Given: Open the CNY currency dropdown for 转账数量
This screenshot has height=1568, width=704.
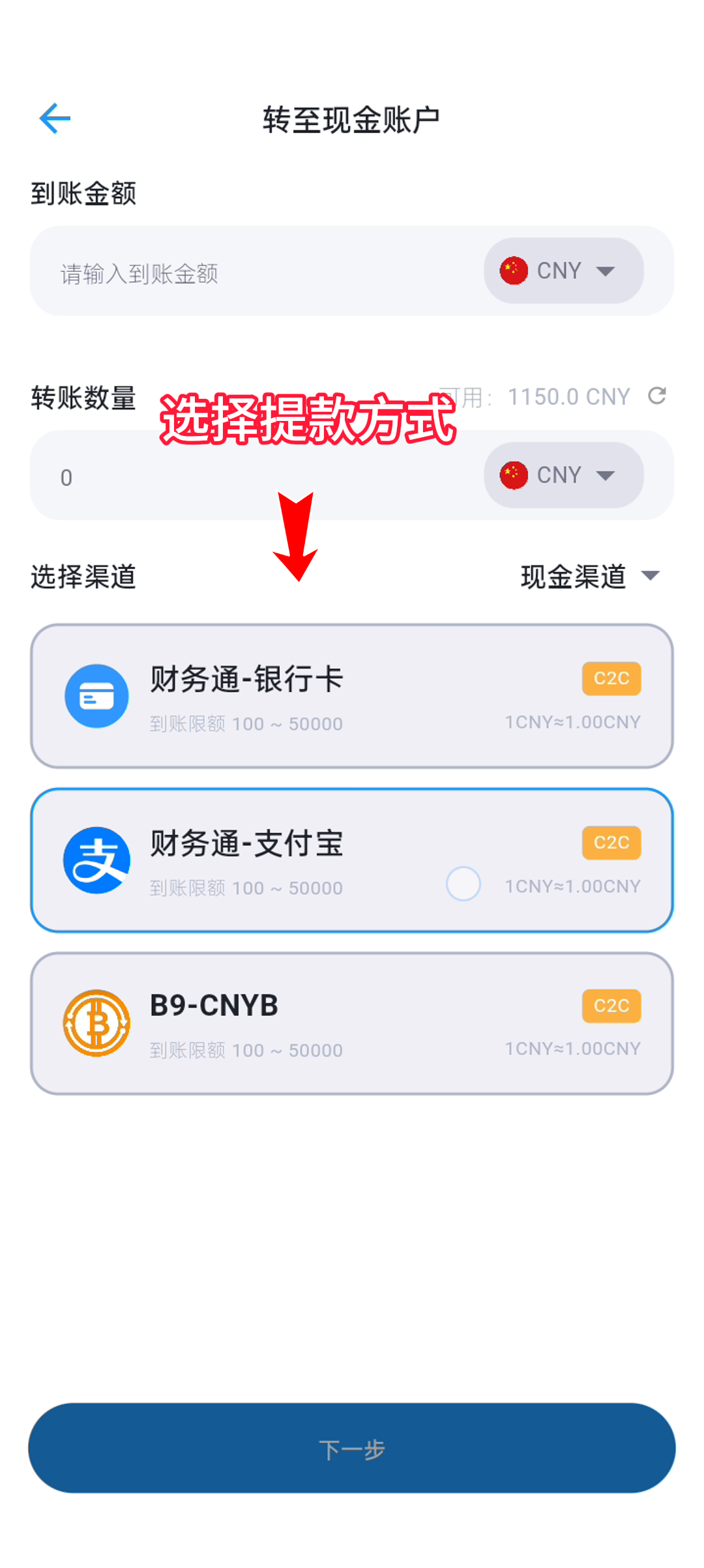Looking at the screenshot, I should pos(563,475).
